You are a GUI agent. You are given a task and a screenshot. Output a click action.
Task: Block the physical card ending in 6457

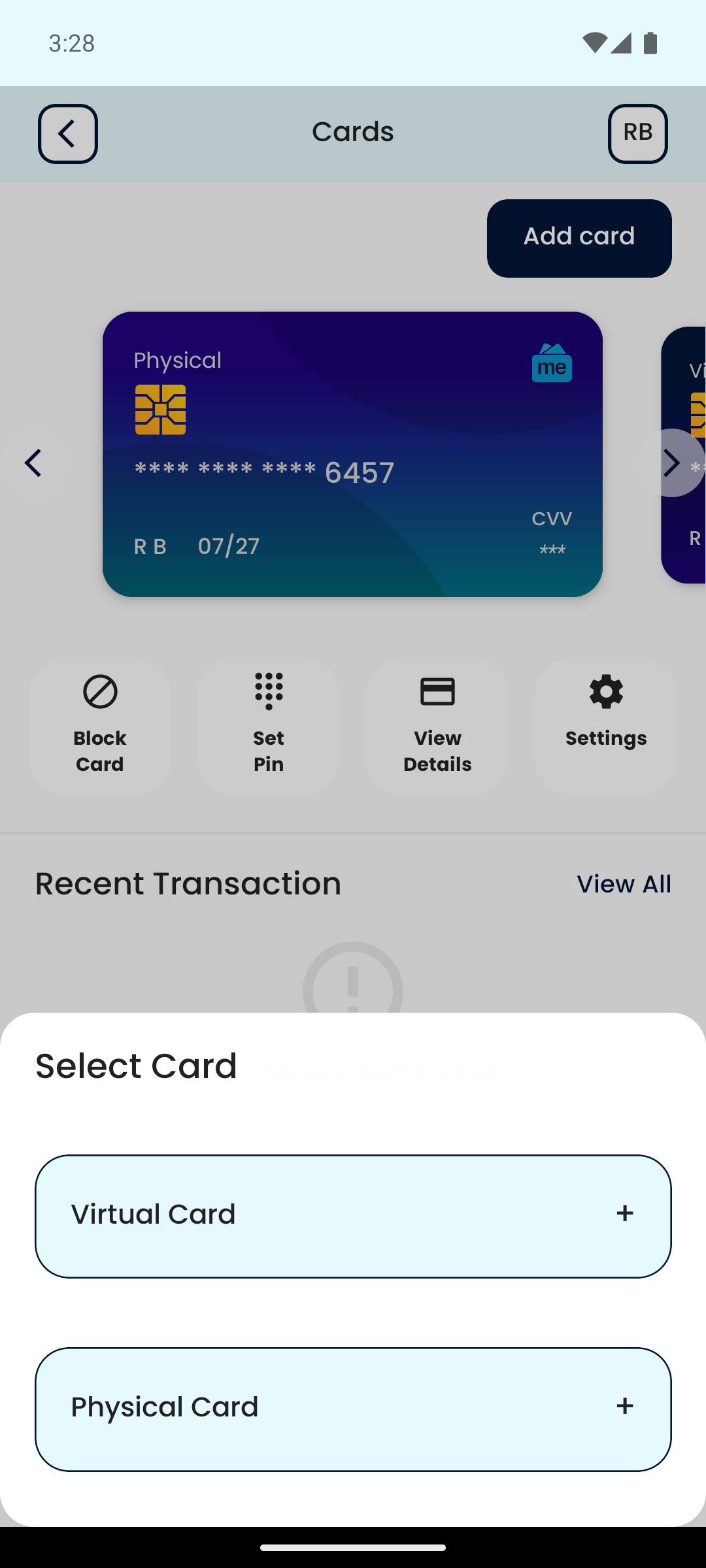[100, 726]
